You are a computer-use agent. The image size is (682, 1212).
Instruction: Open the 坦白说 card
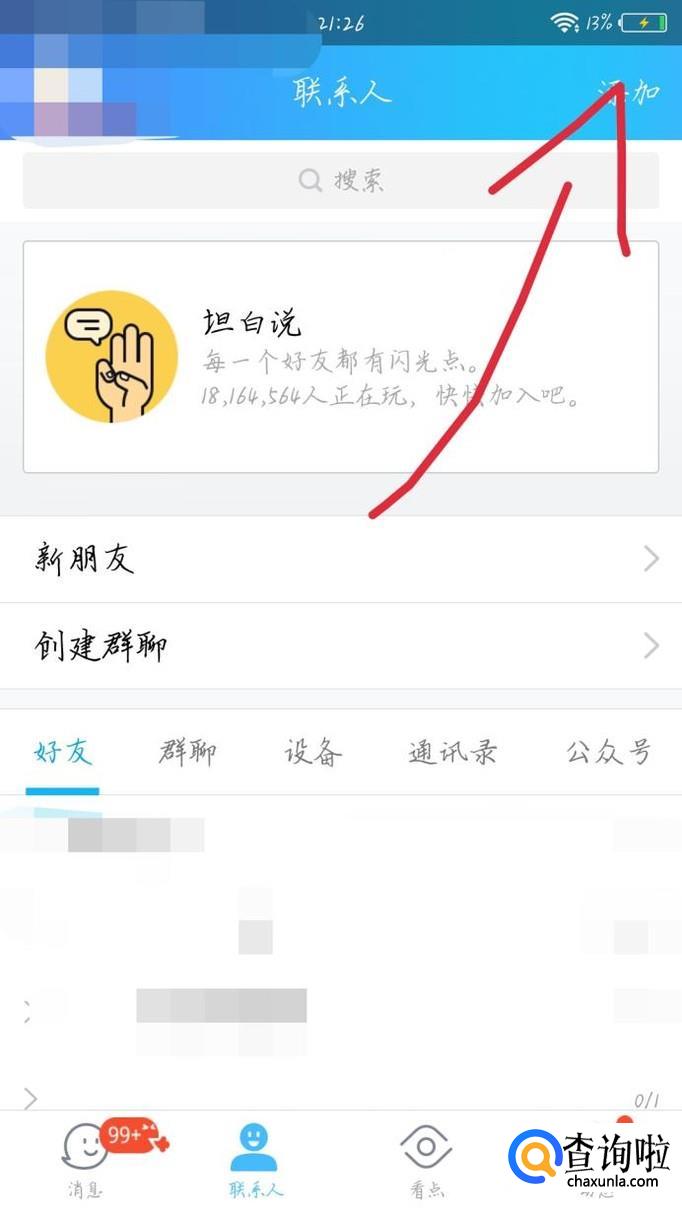[x=340, y=356]
